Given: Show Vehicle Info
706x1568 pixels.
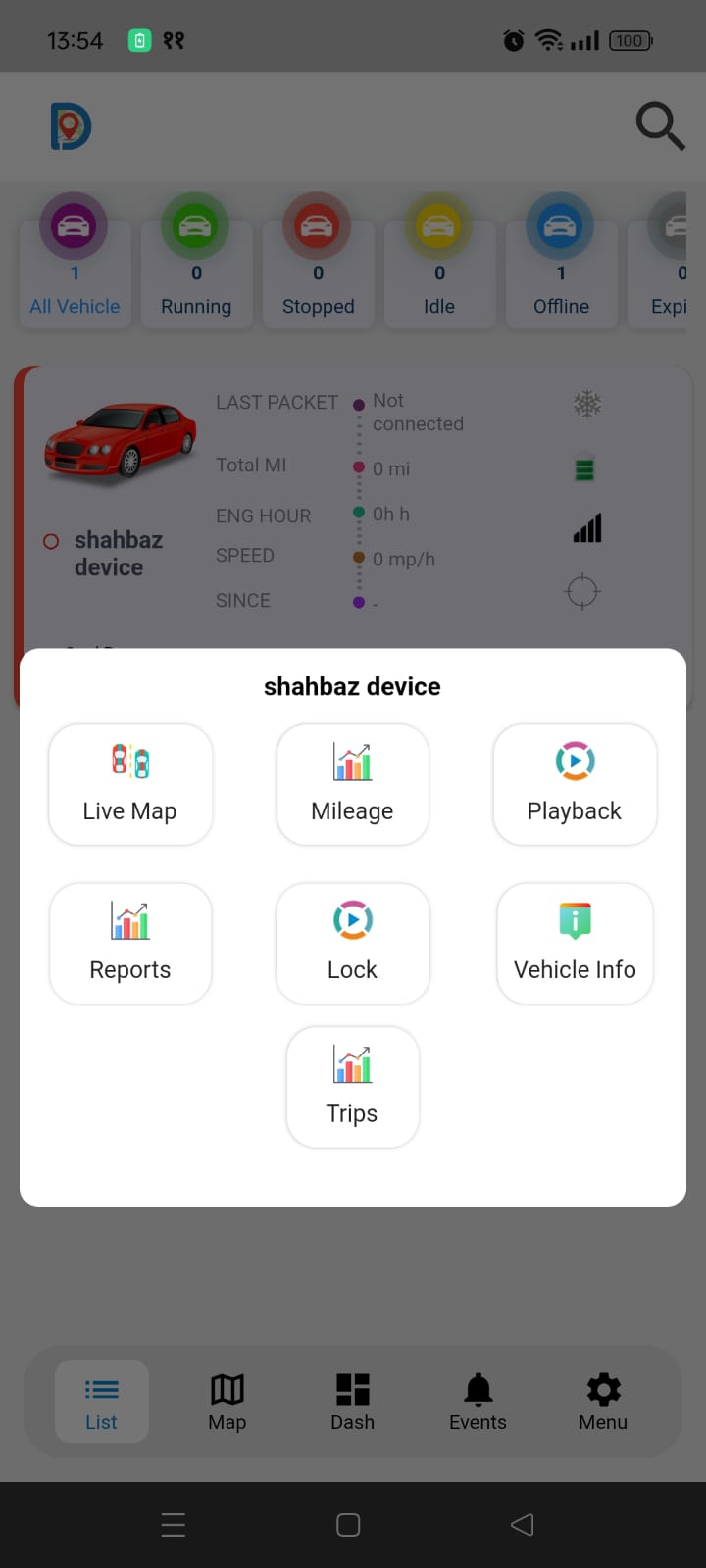Looking at the screenshot, I should click(x=575, y=943).
